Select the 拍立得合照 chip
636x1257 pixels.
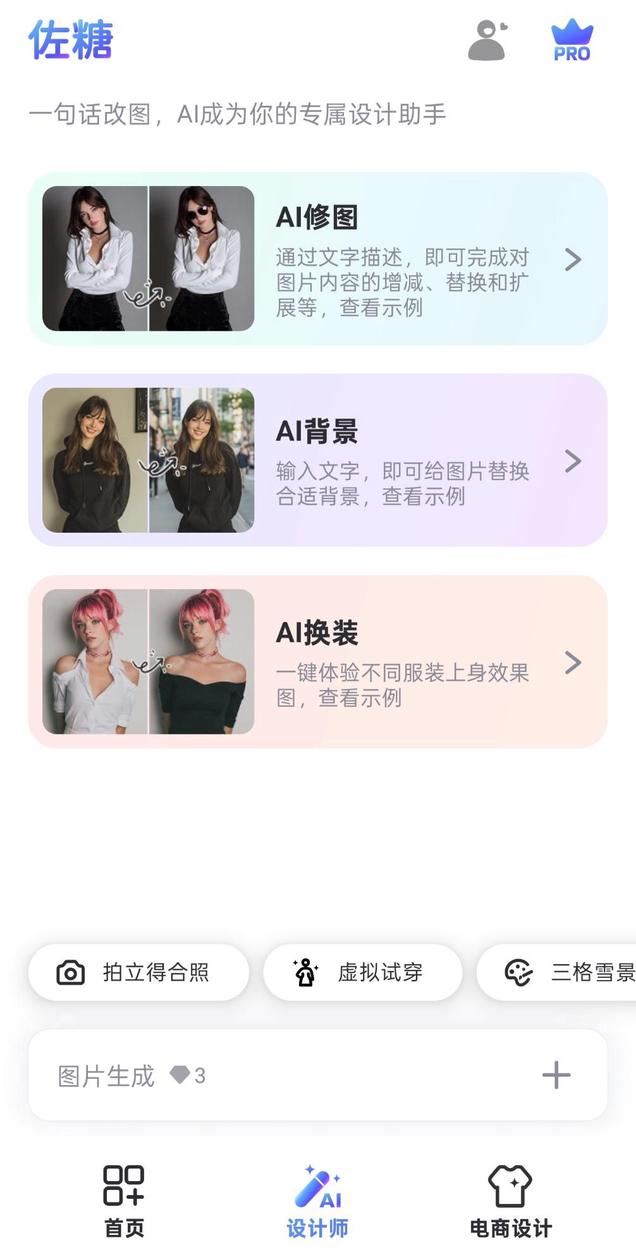[138, 972]
